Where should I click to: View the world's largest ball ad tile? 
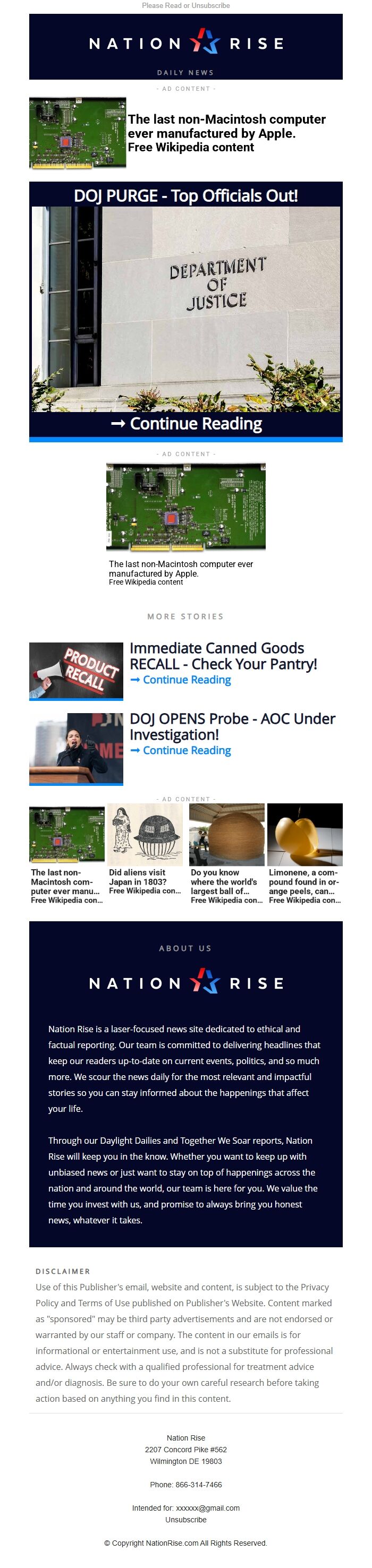click(226, 850)
